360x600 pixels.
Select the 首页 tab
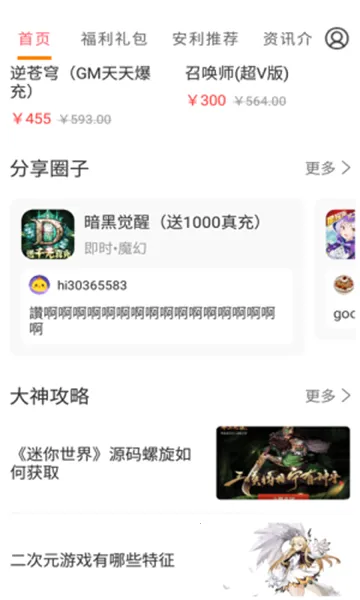(x=34, y=39)
